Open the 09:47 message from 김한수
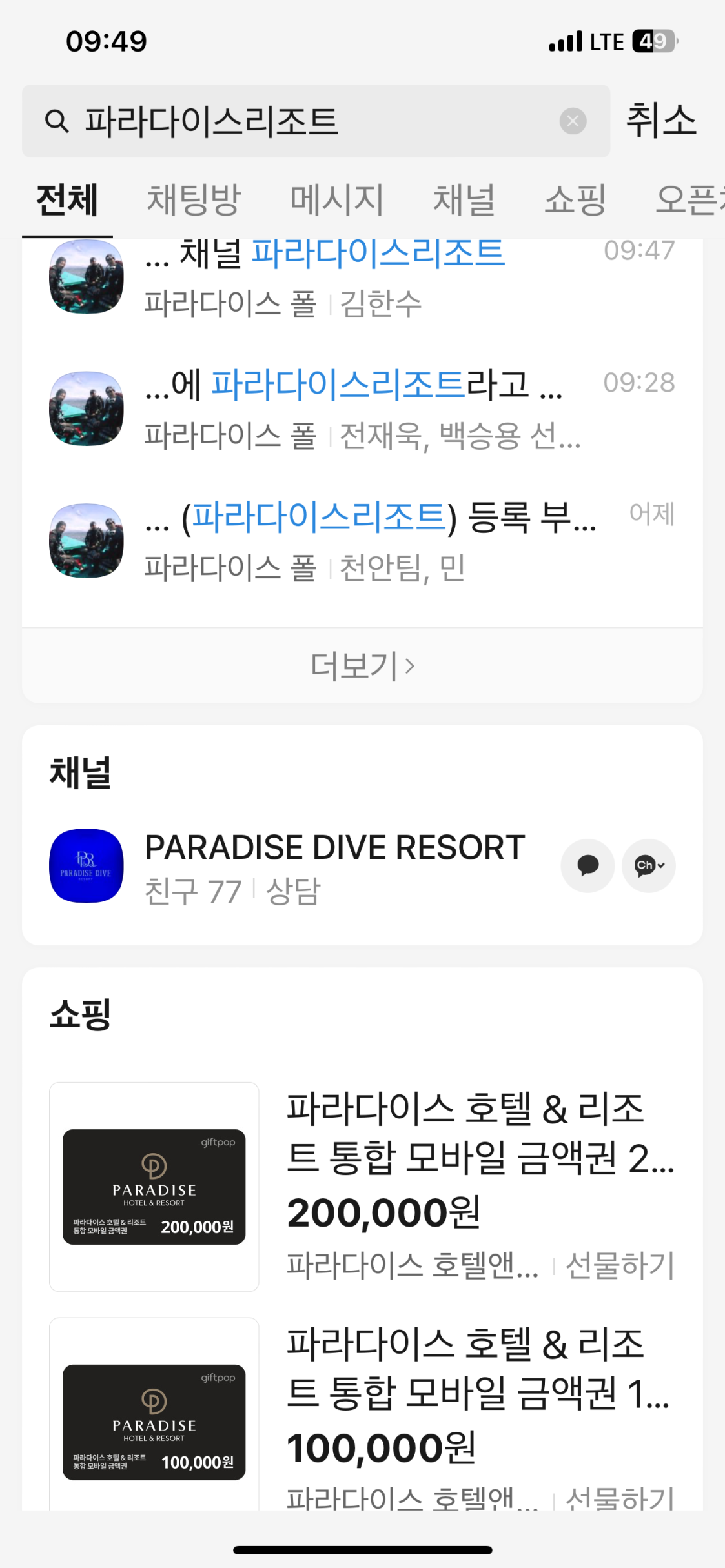Viewport: 725px width, 1568px height. pos(362,277)
